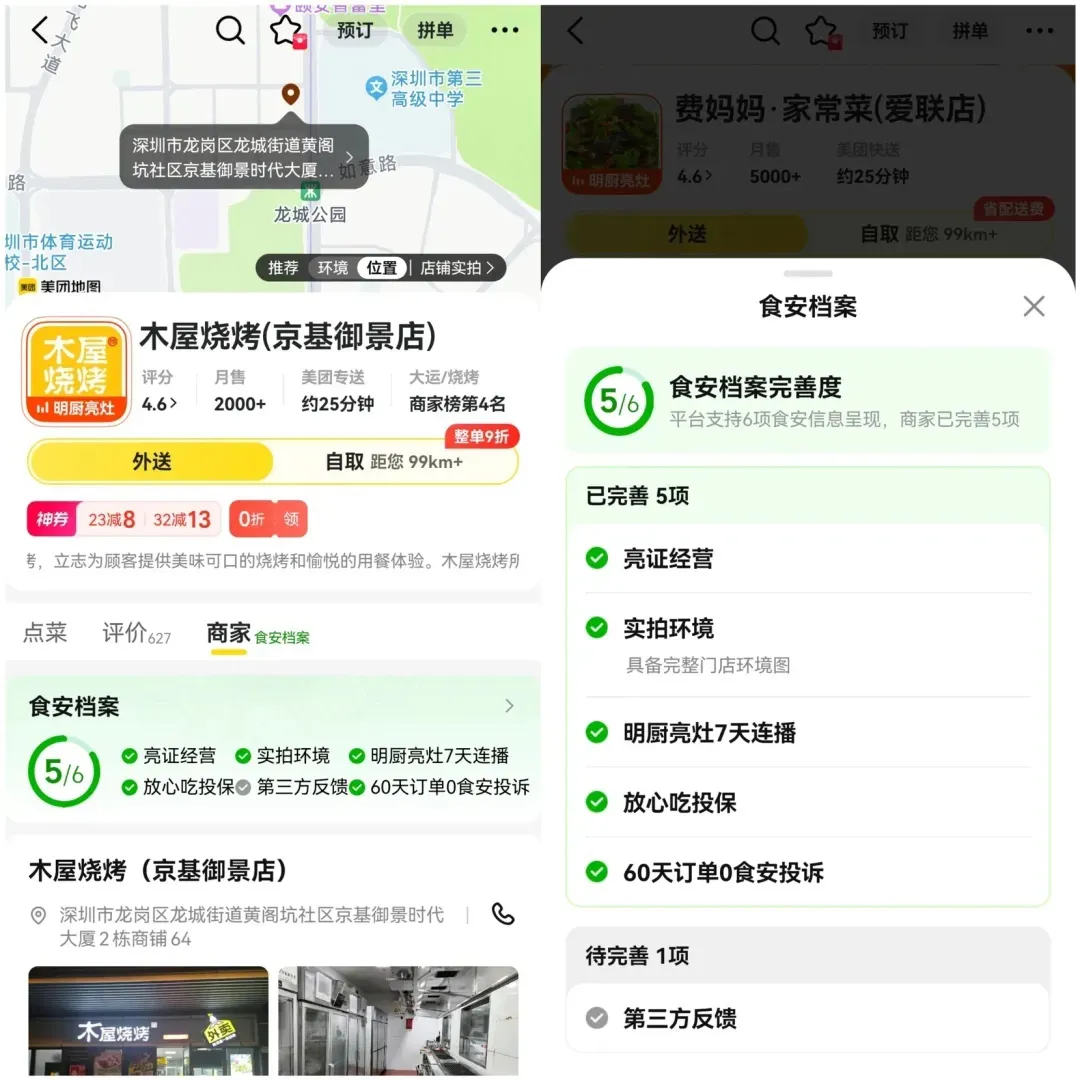The height and width of the screenshot is (1080, 1080).
Task: View the 木屋烧烤 storefront photo
Action: pyautogui.click(x=148, y=1021)
